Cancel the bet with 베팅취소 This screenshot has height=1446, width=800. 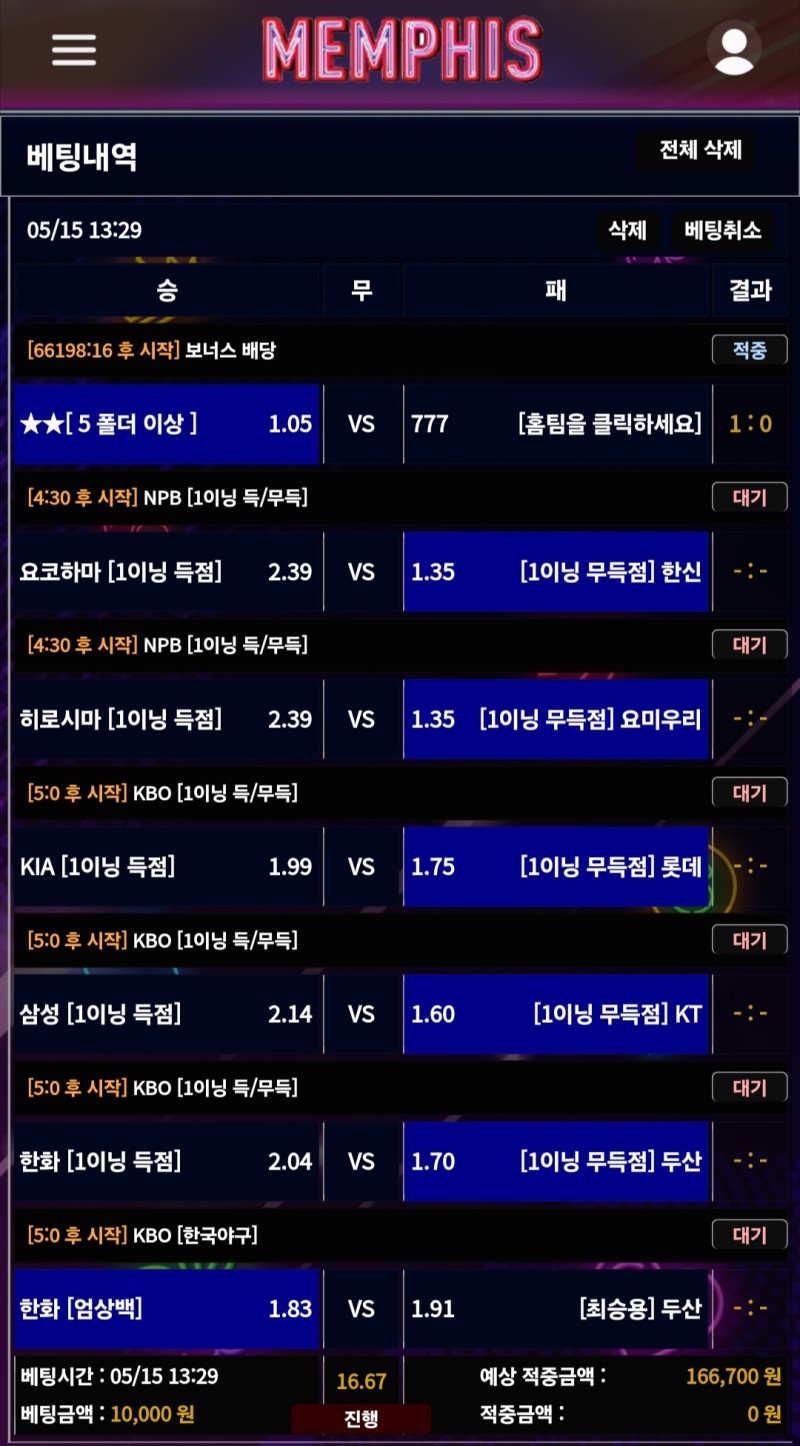pos(722,230)
